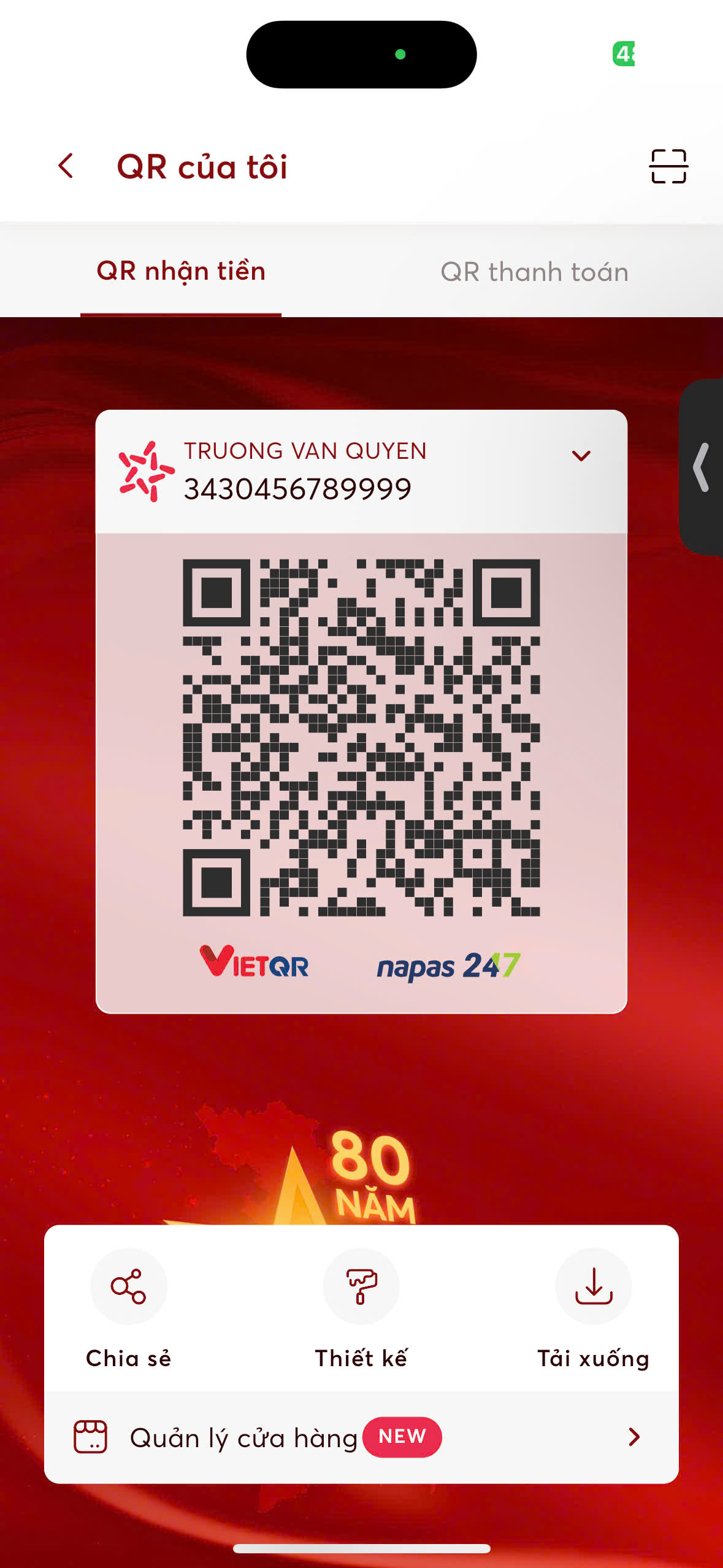This screenshot has width=723, height=1568.
Task: Go back from QR của tôi
Action: 66,166
